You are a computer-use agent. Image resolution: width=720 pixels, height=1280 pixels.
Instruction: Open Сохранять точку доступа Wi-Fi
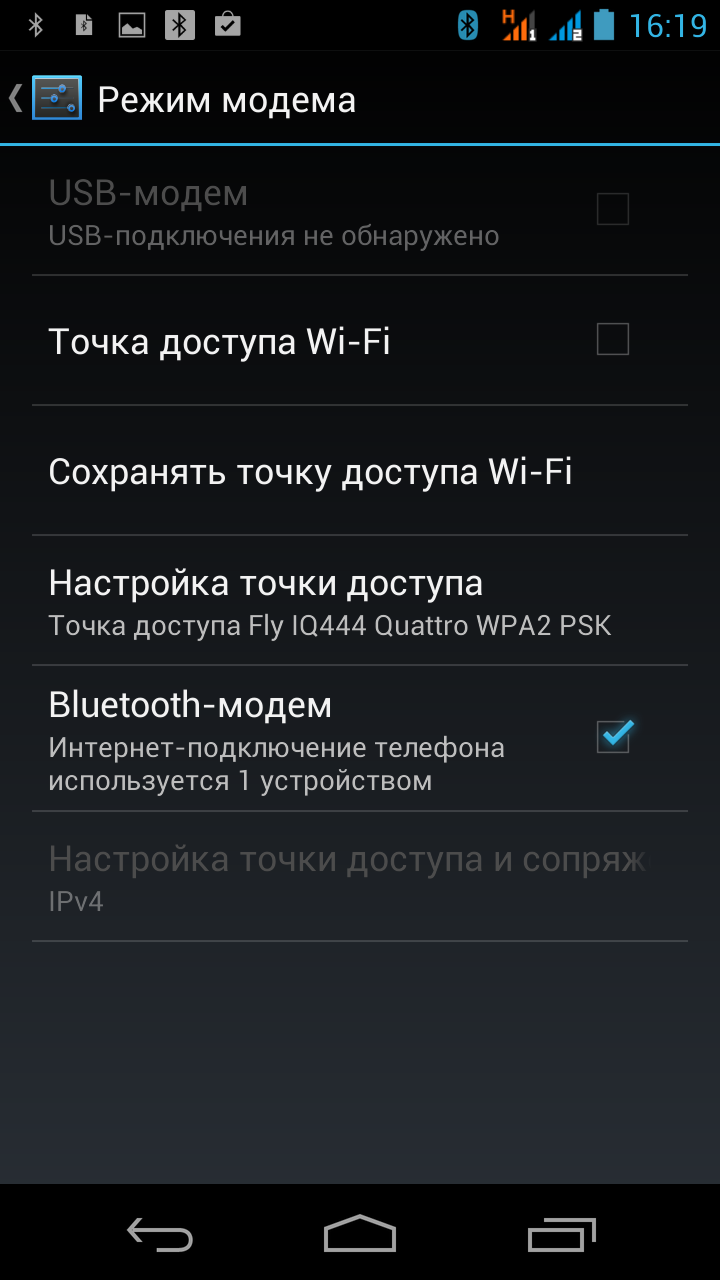pyautogui.click(x=310, y=471)
